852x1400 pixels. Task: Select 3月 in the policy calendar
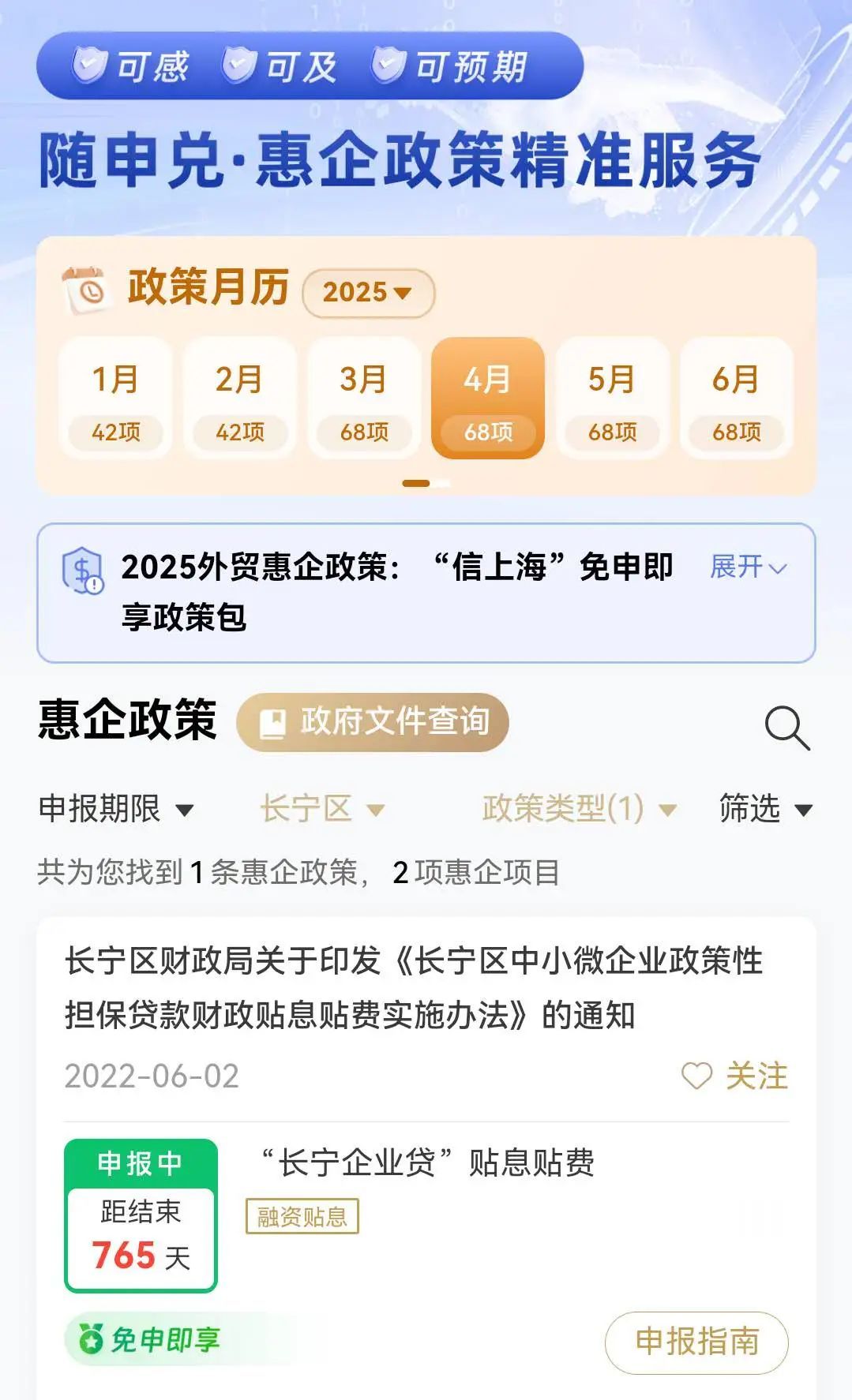pyautogui.click(x=364, y=399)
